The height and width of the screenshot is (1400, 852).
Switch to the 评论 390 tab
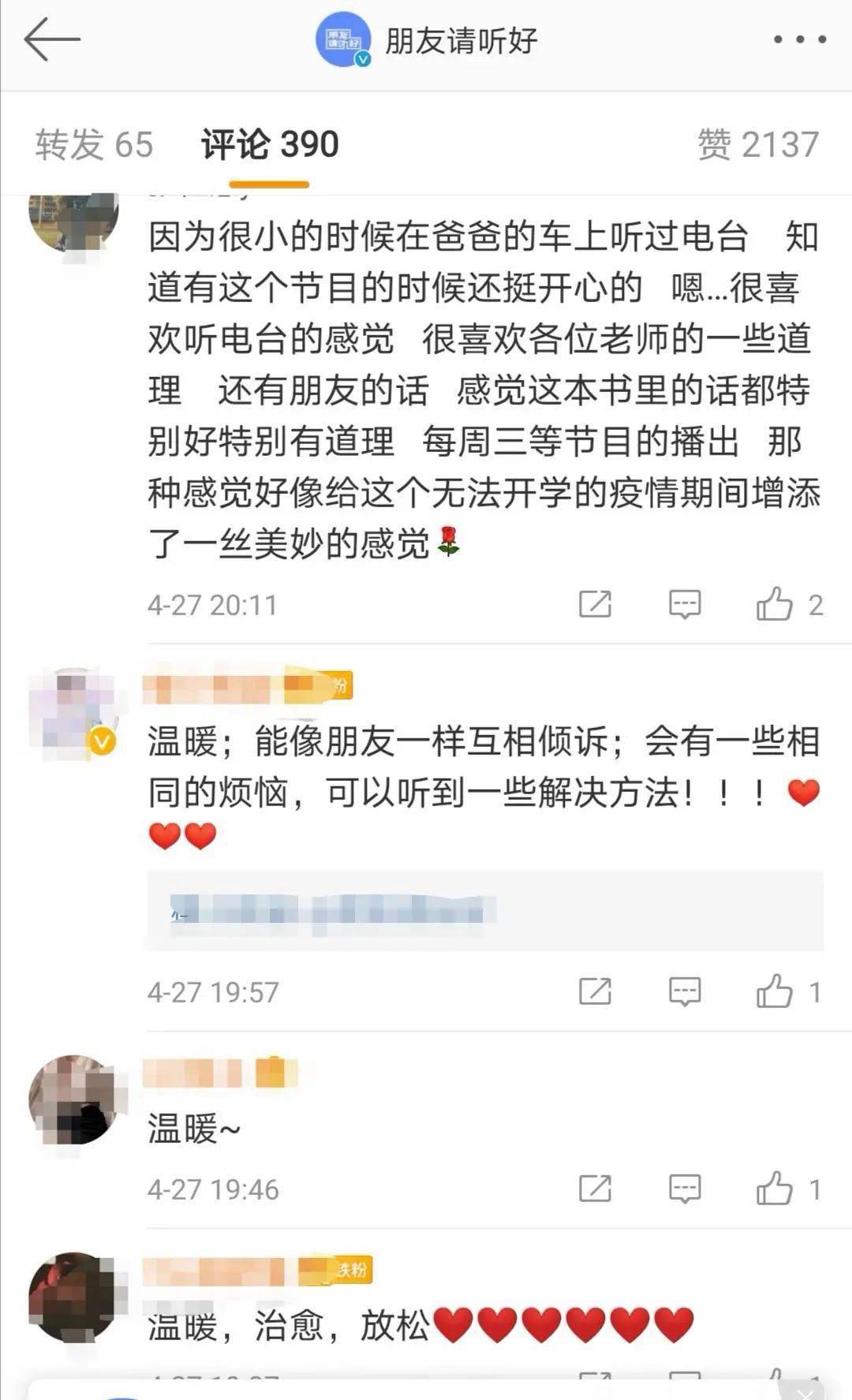[x=269, y=145]
